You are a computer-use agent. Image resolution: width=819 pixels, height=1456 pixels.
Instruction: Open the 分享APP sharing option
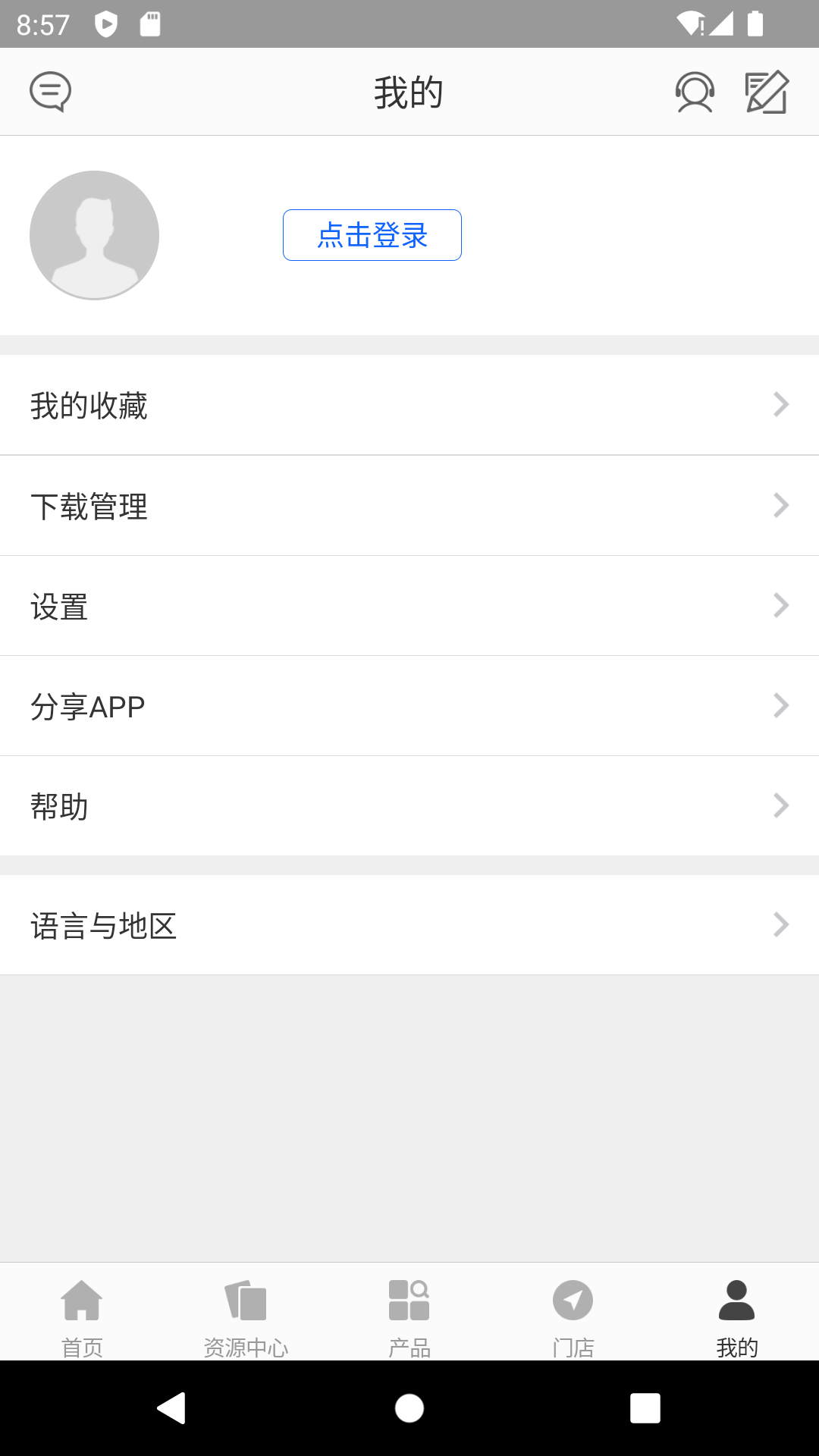[x=409, y=705]
